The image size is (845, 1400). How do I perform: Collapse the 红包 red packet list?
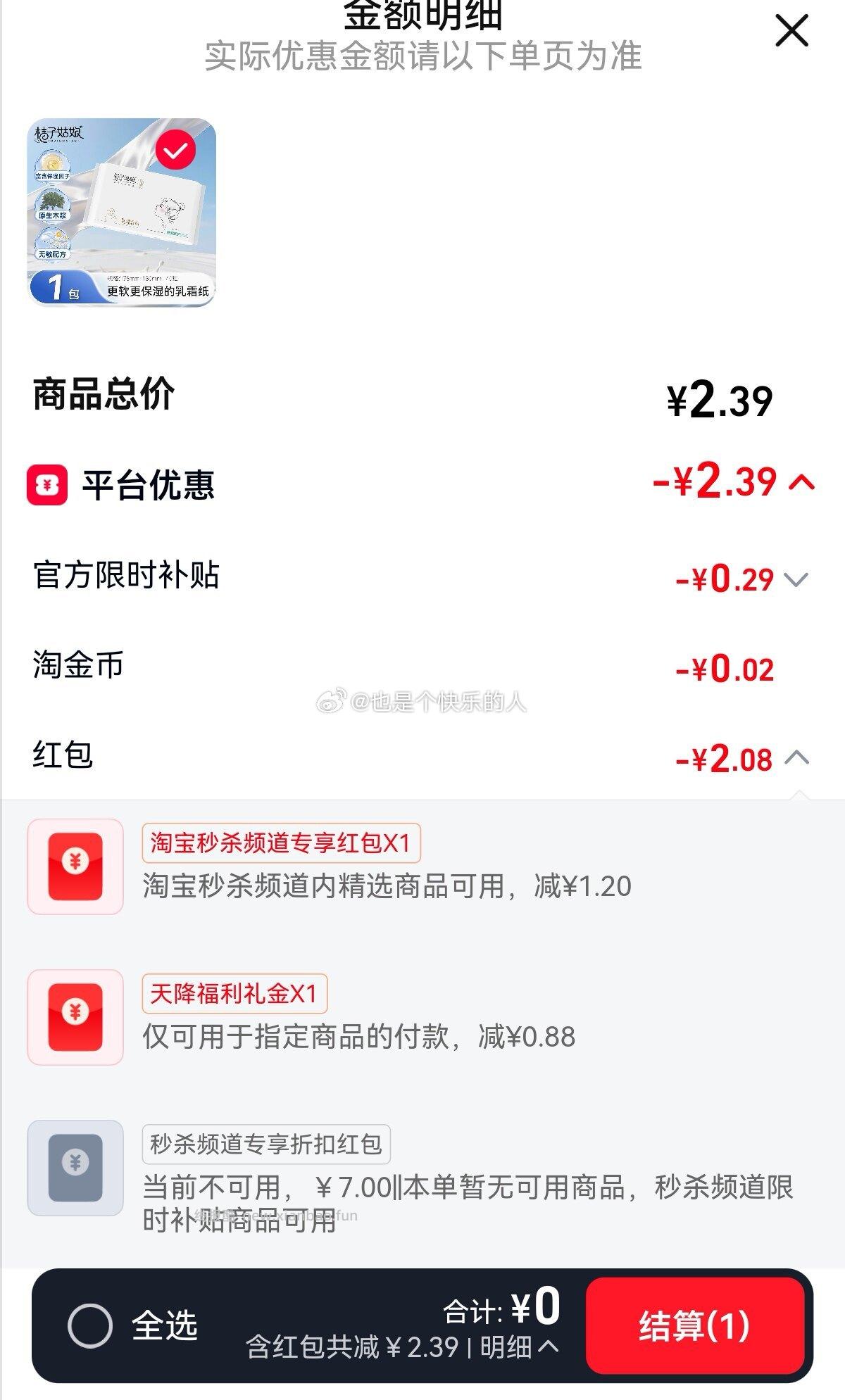(796, 759)
